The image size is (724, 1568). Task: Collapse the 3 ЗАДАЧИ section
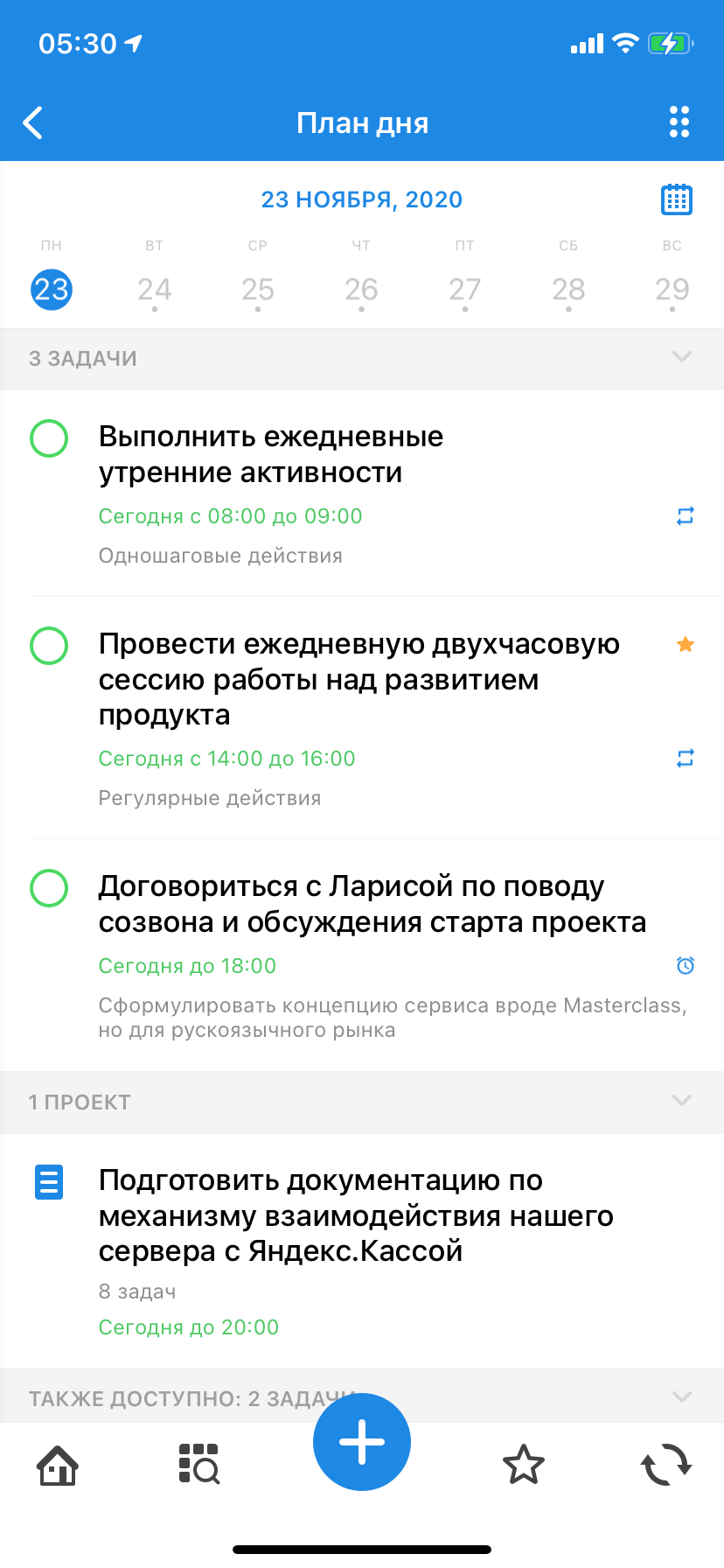681,357
